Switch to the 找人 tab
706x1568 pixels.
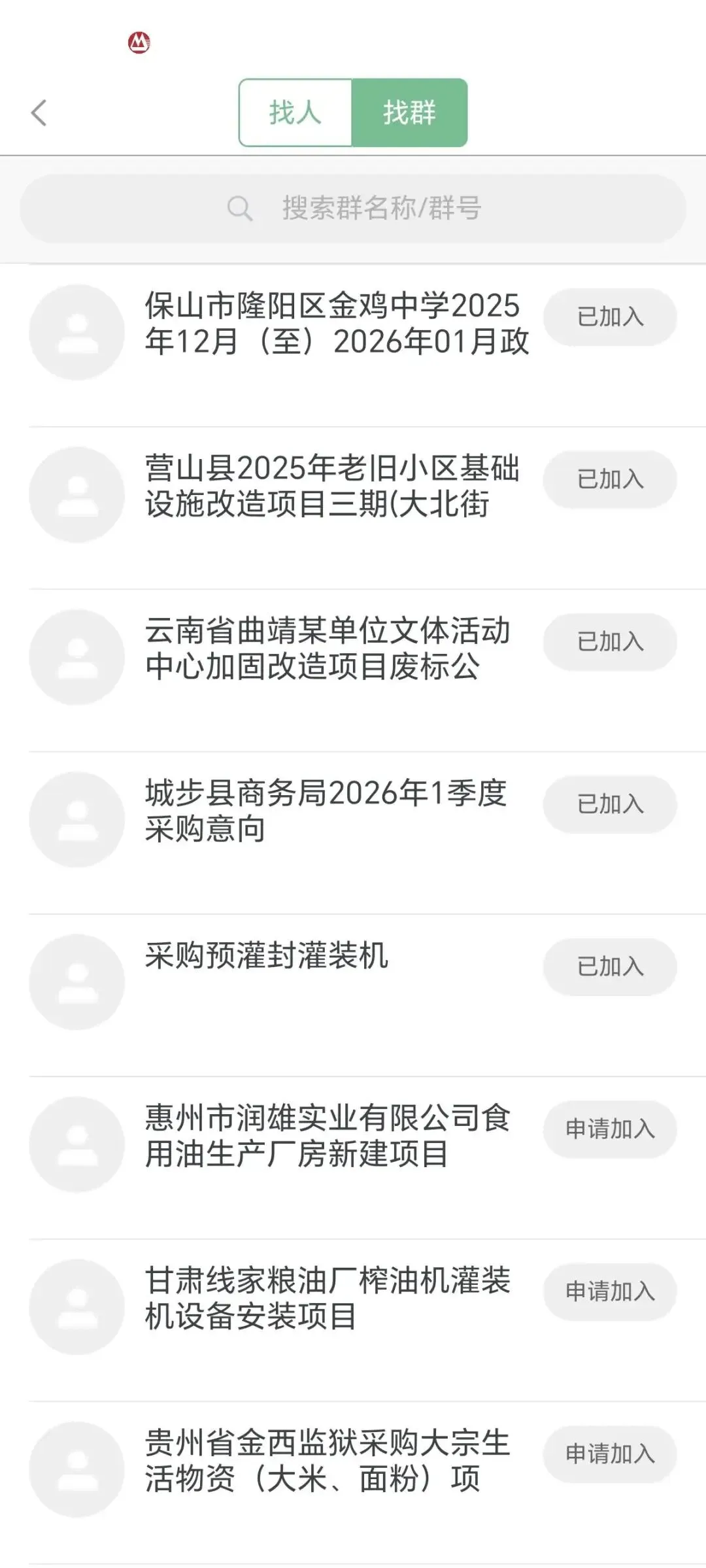pos(295,112)
